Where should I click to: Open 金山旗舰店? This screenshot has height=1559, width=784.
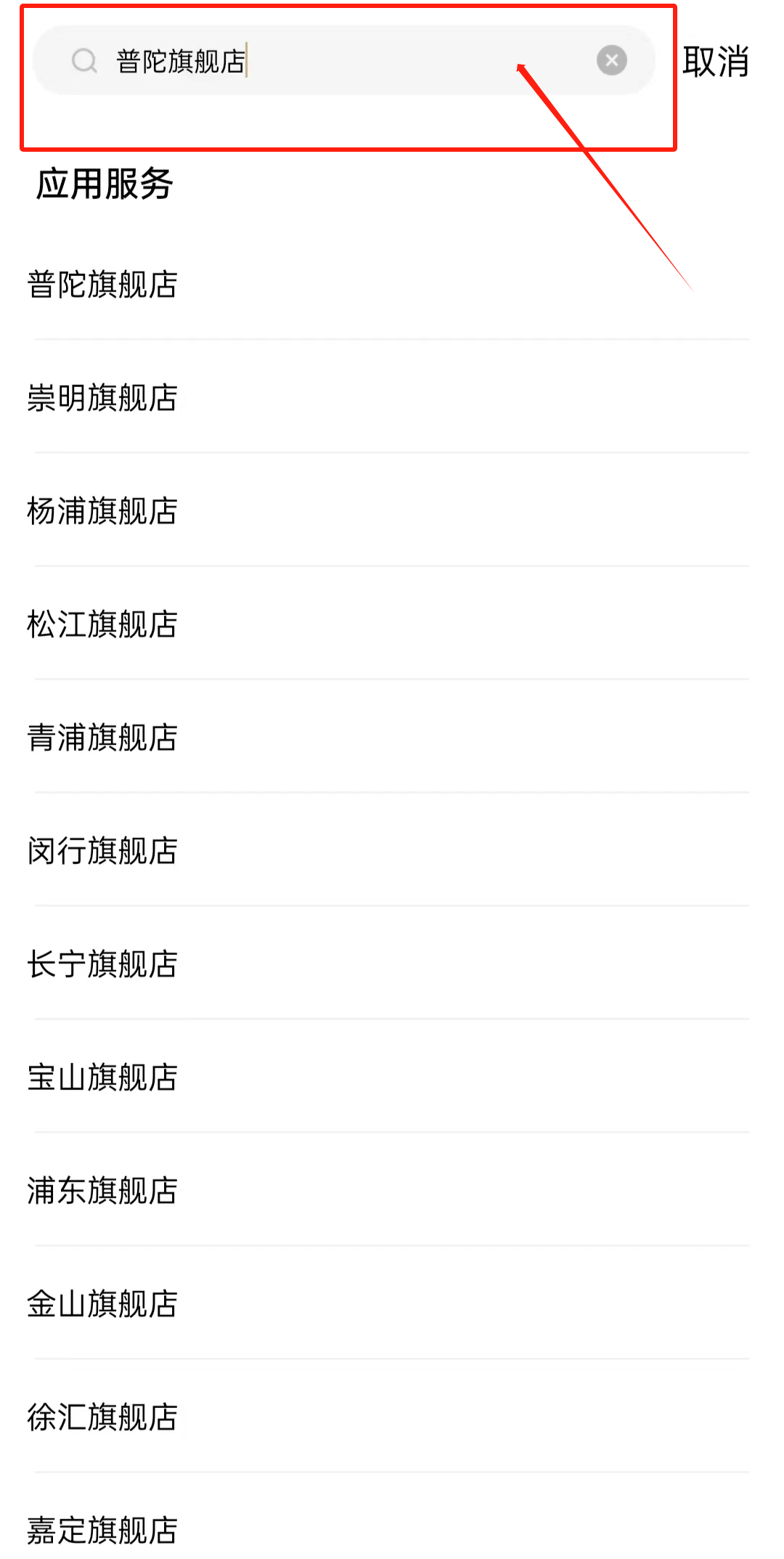tap(103, 1304)
